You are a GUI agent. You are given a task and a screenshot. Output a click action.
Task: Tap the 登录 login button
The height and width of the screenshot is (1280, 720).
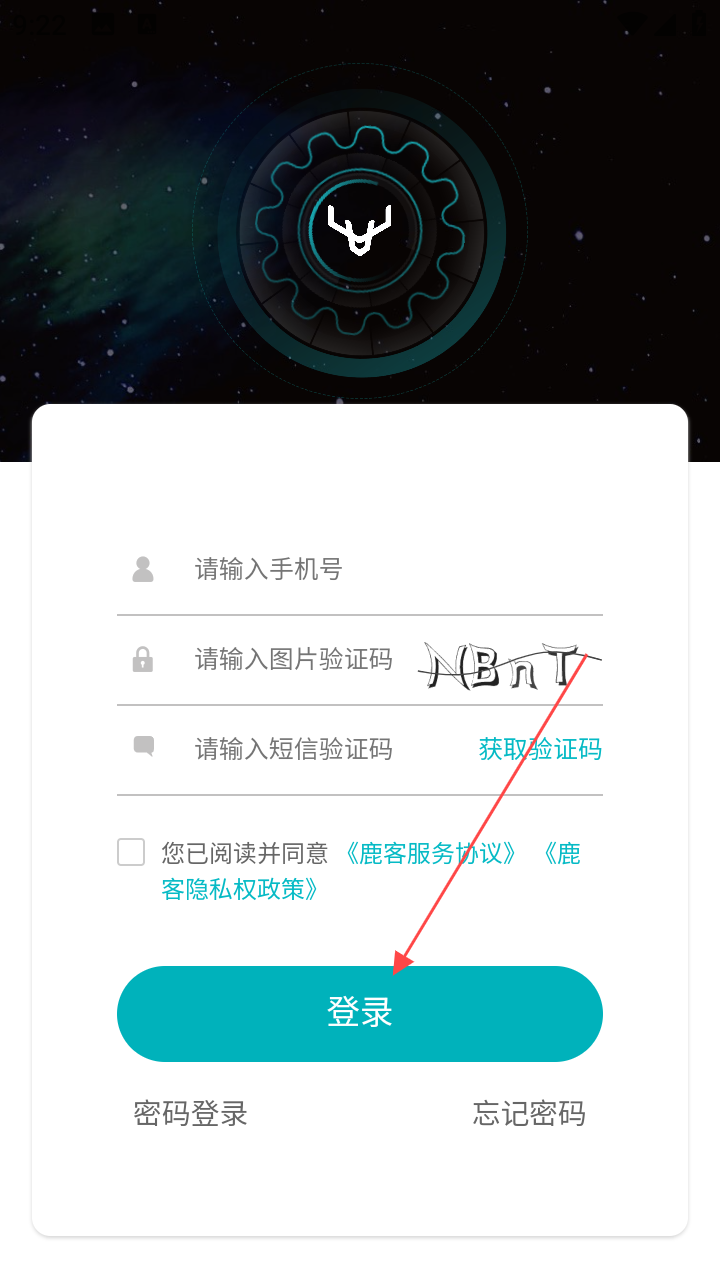(360, 1013)
